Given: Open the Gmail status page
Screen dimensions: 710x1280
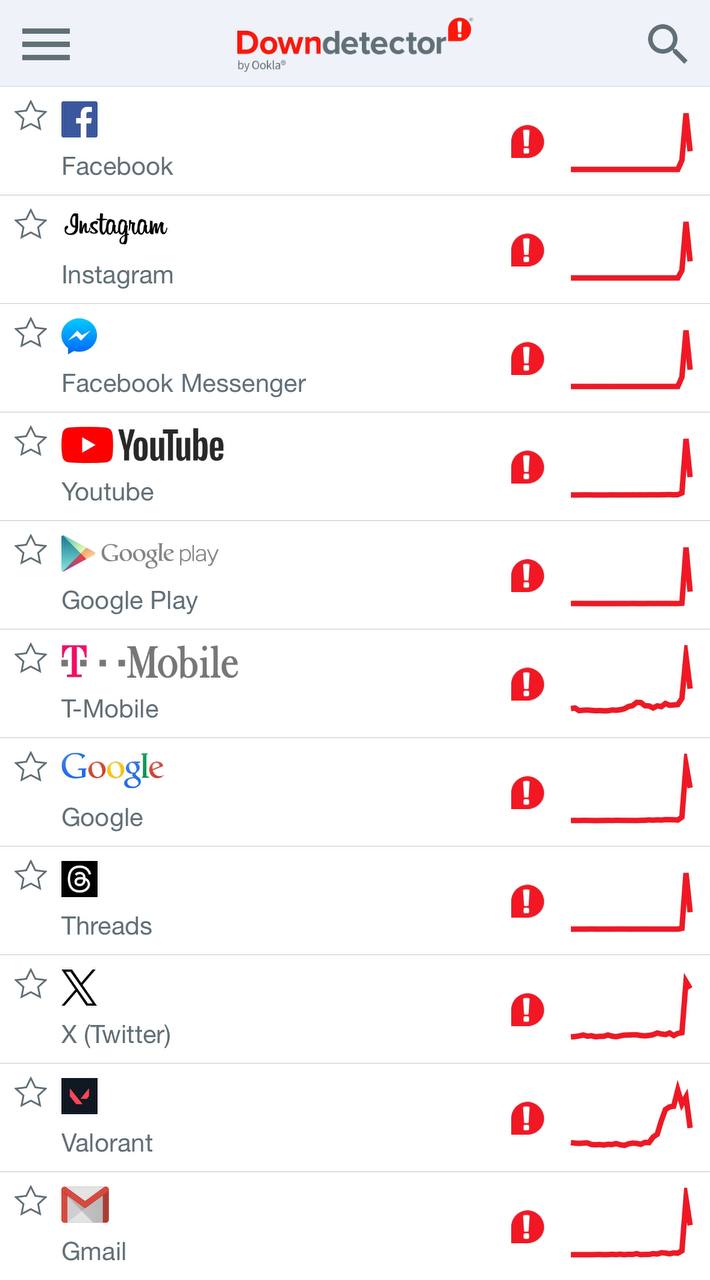Looking at the screenshot, I should point(94,1251).
